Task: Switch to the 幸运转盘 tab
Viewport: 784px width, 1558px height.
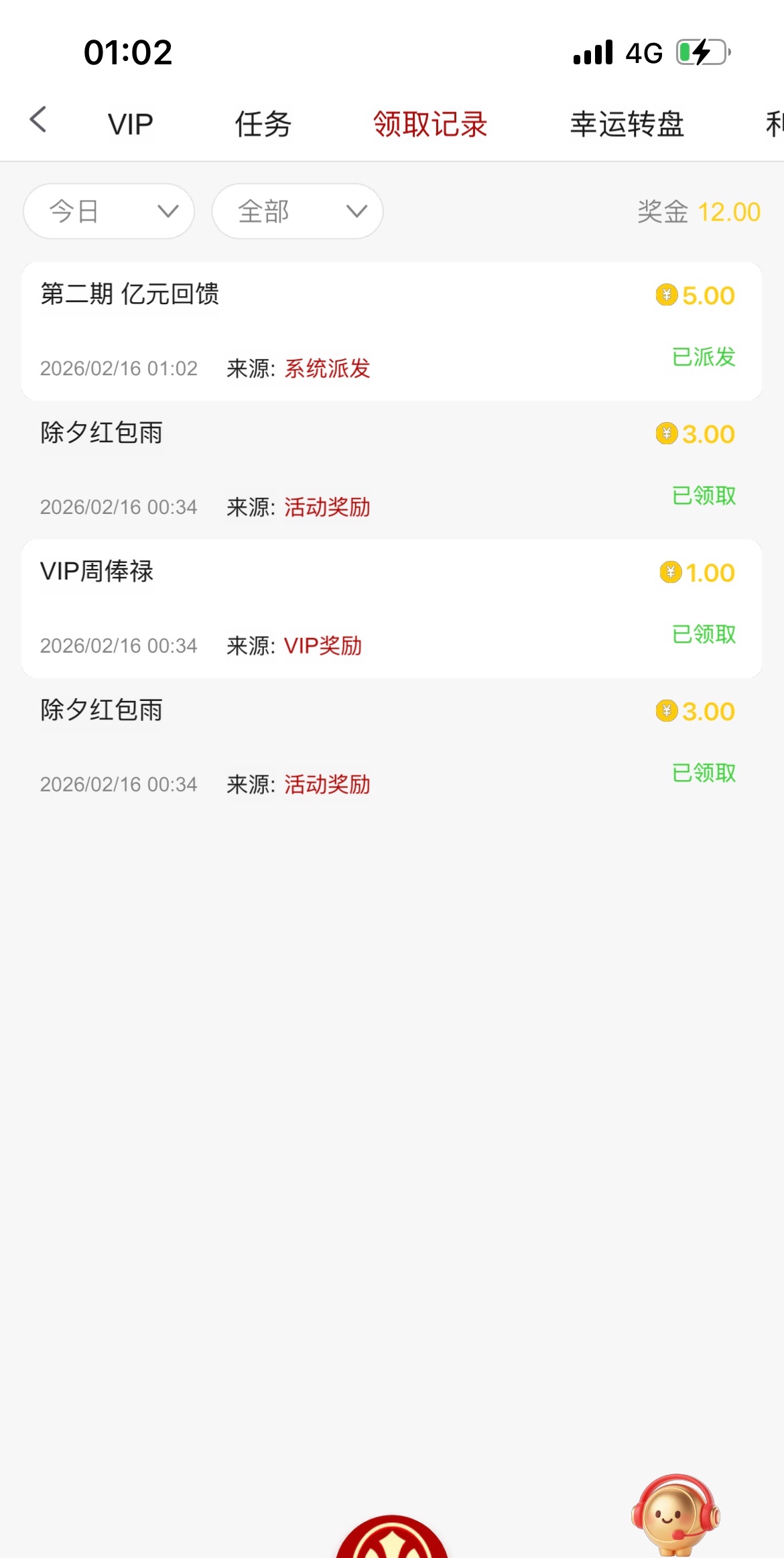Action: [x=627, y=125]
